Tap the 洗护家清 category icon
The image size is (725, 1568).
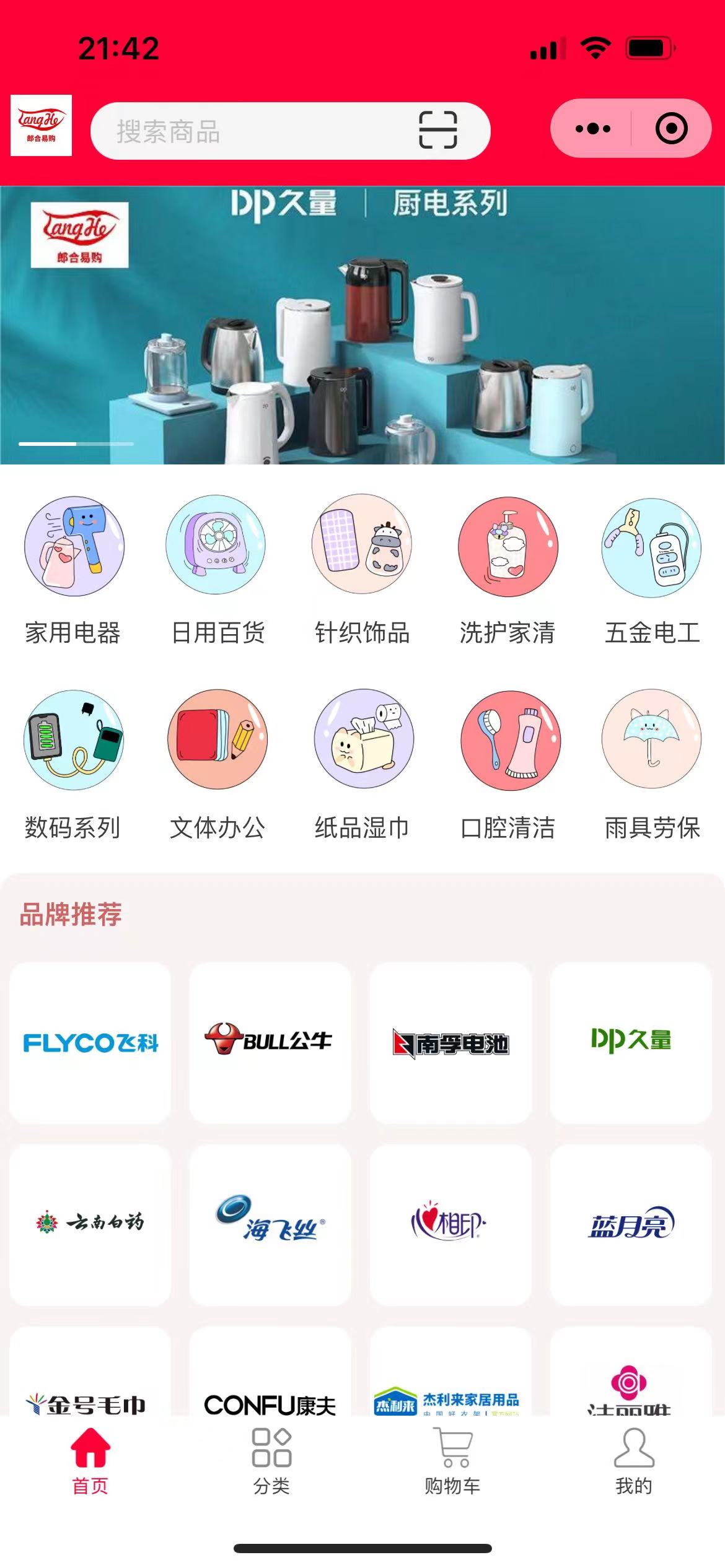pos(507,551)
